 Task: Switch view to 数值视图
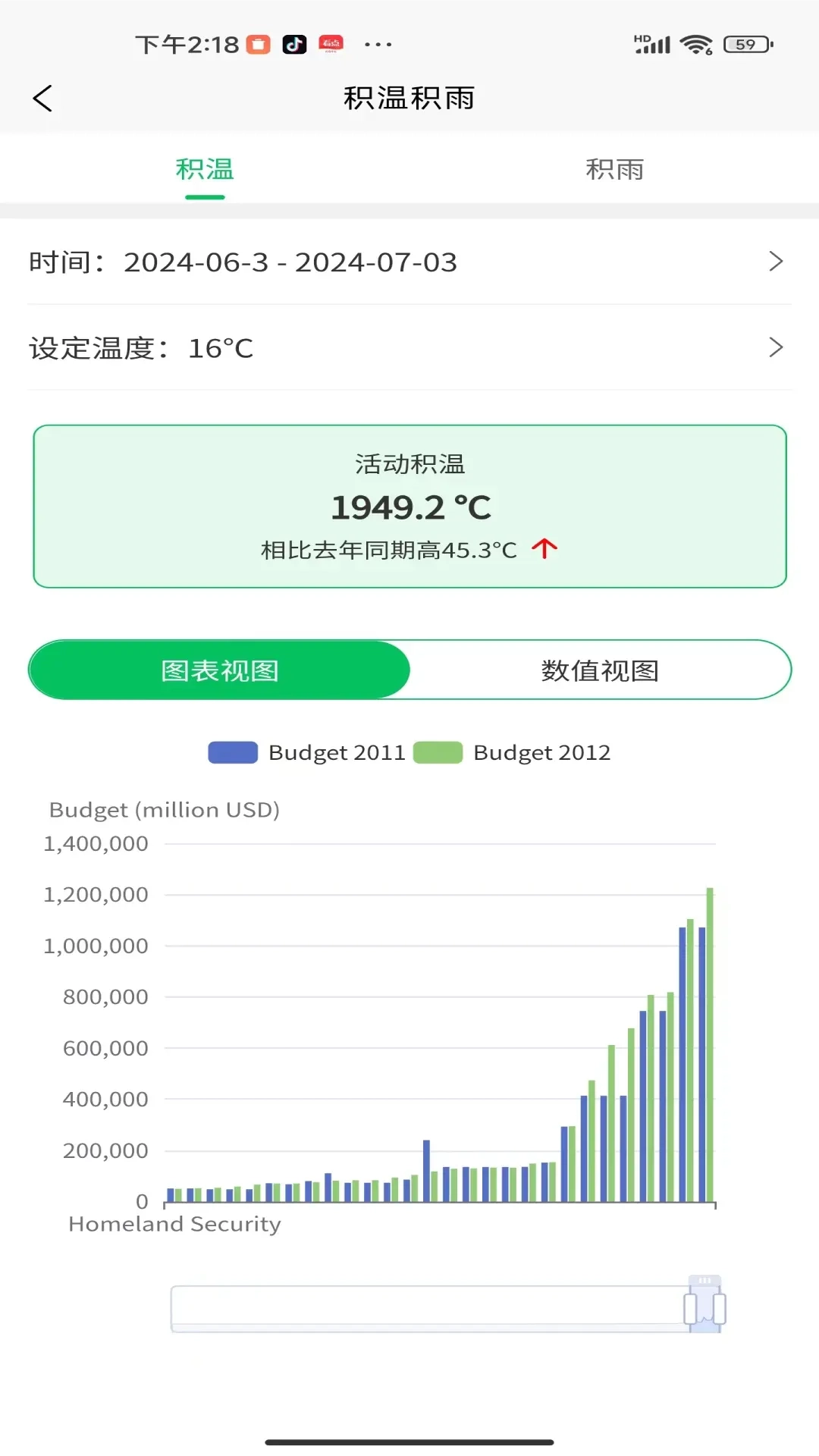click(x=601, y=670)
